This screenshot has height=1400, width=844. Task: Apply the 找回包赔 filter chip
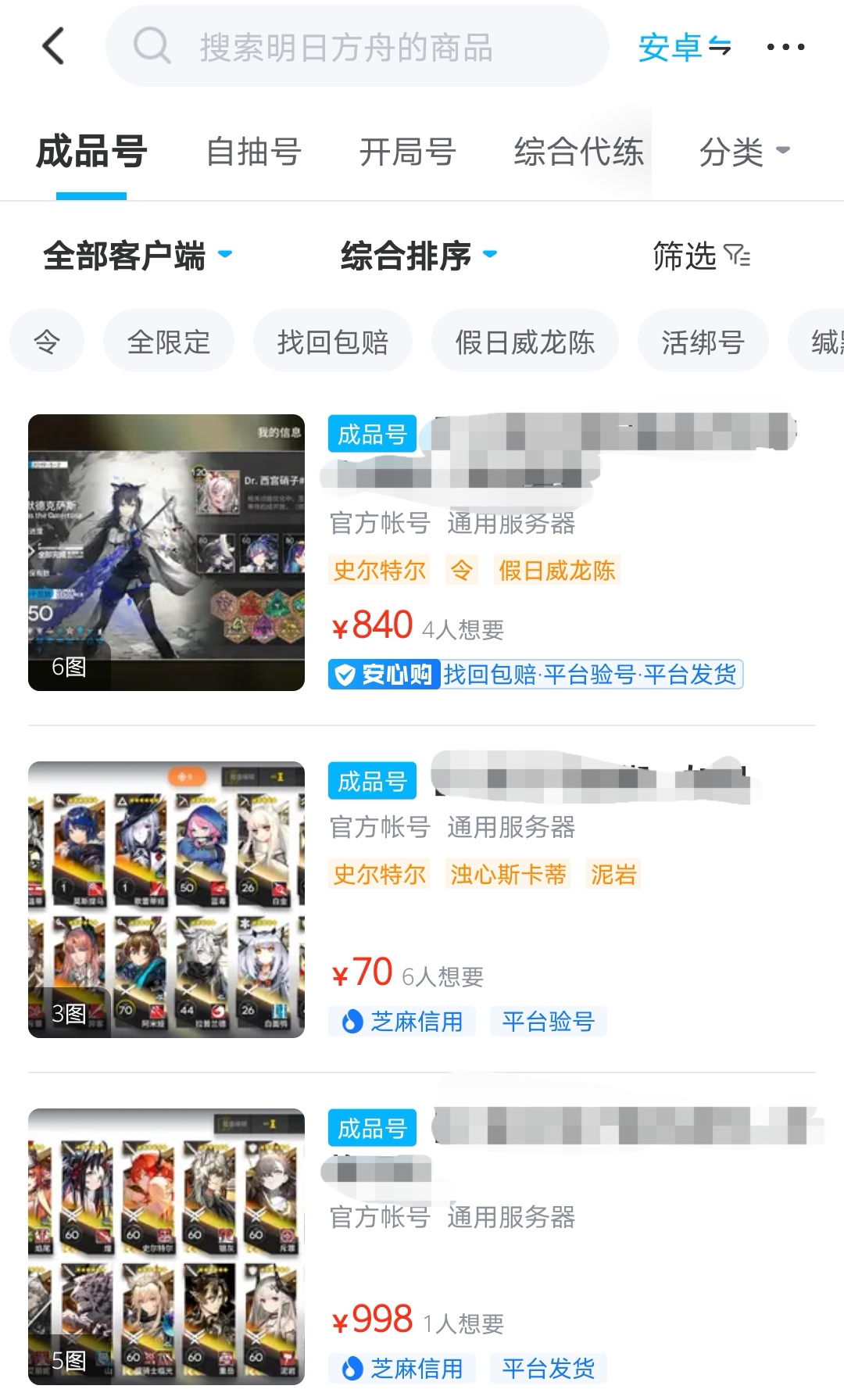pyautogui.click(x=333, y=342)
